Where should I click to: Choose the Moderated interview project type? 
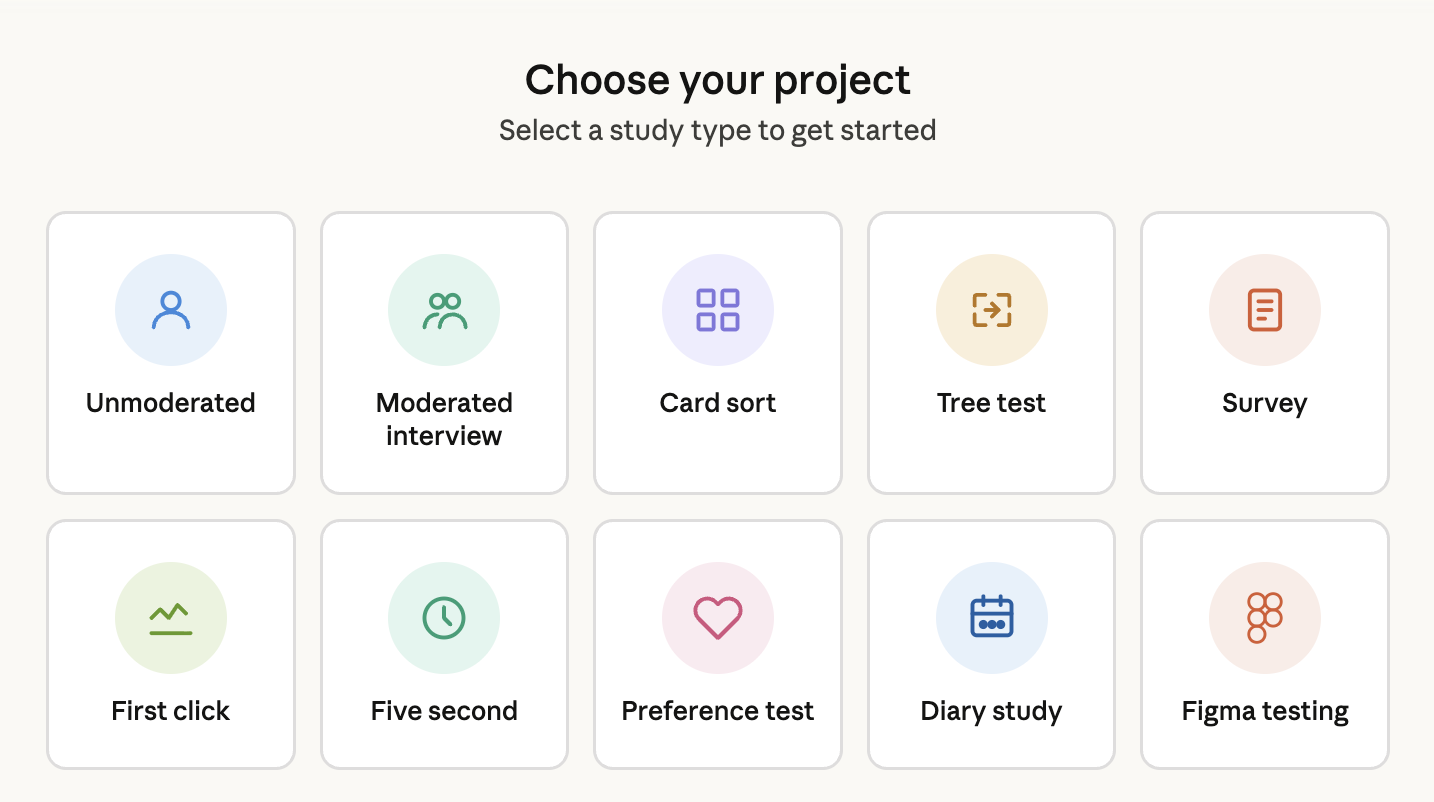coord(444,352)
